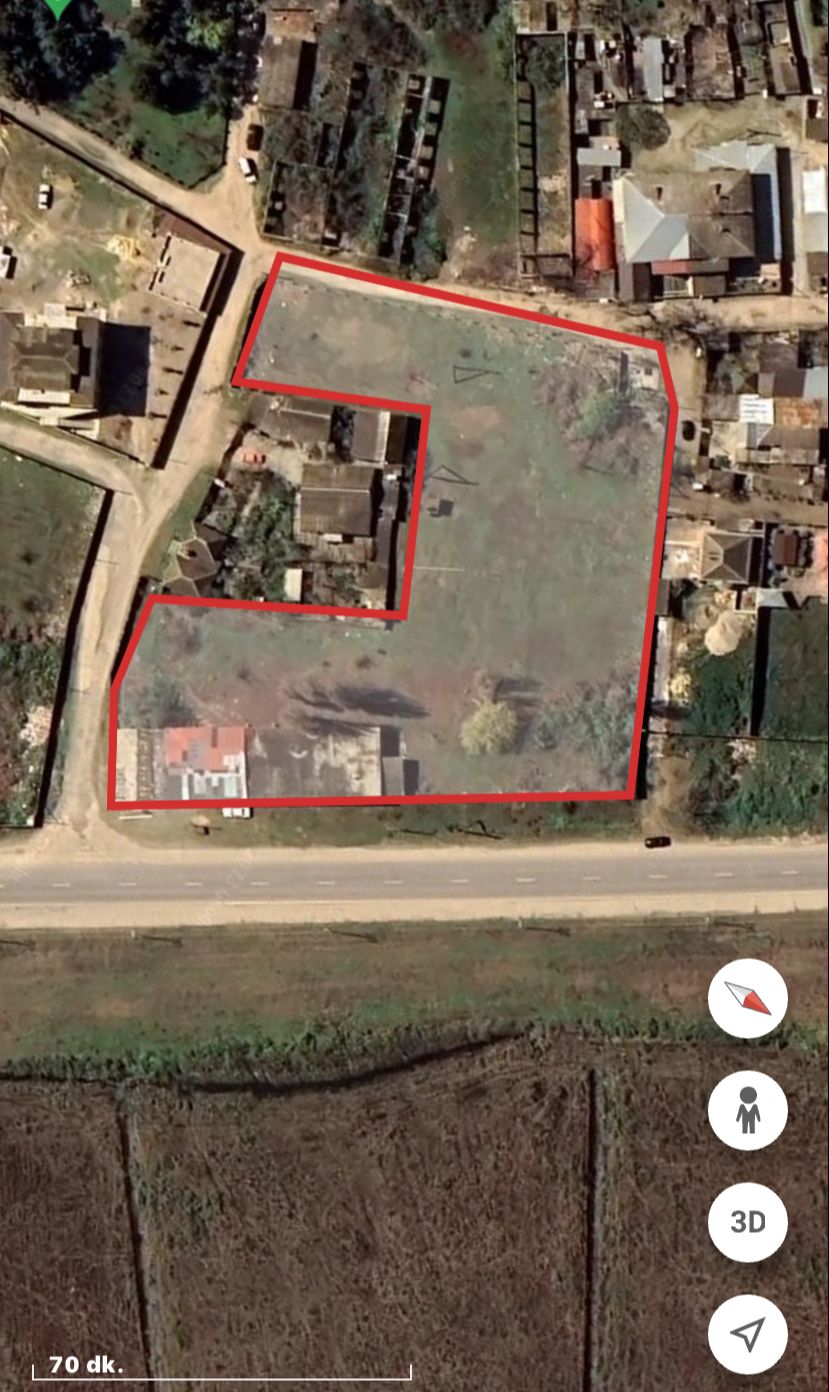Switch the map to 3D view

[748, 1222]
